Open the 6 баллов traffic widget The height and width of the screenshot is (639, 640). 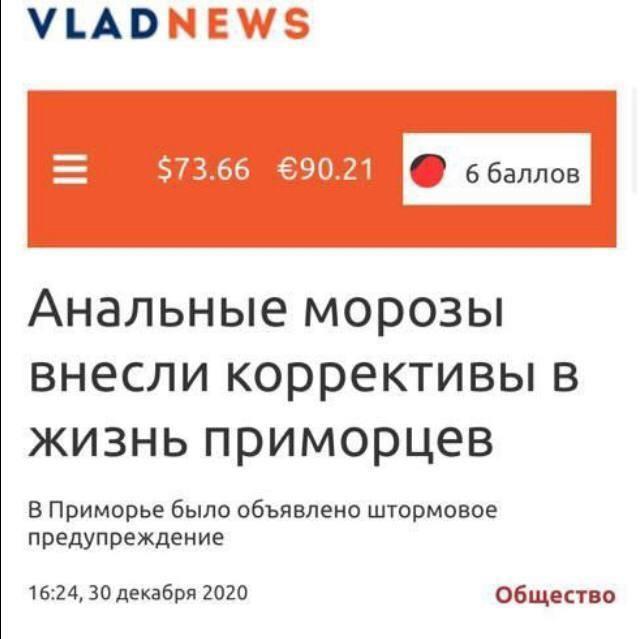pos(496,170)
